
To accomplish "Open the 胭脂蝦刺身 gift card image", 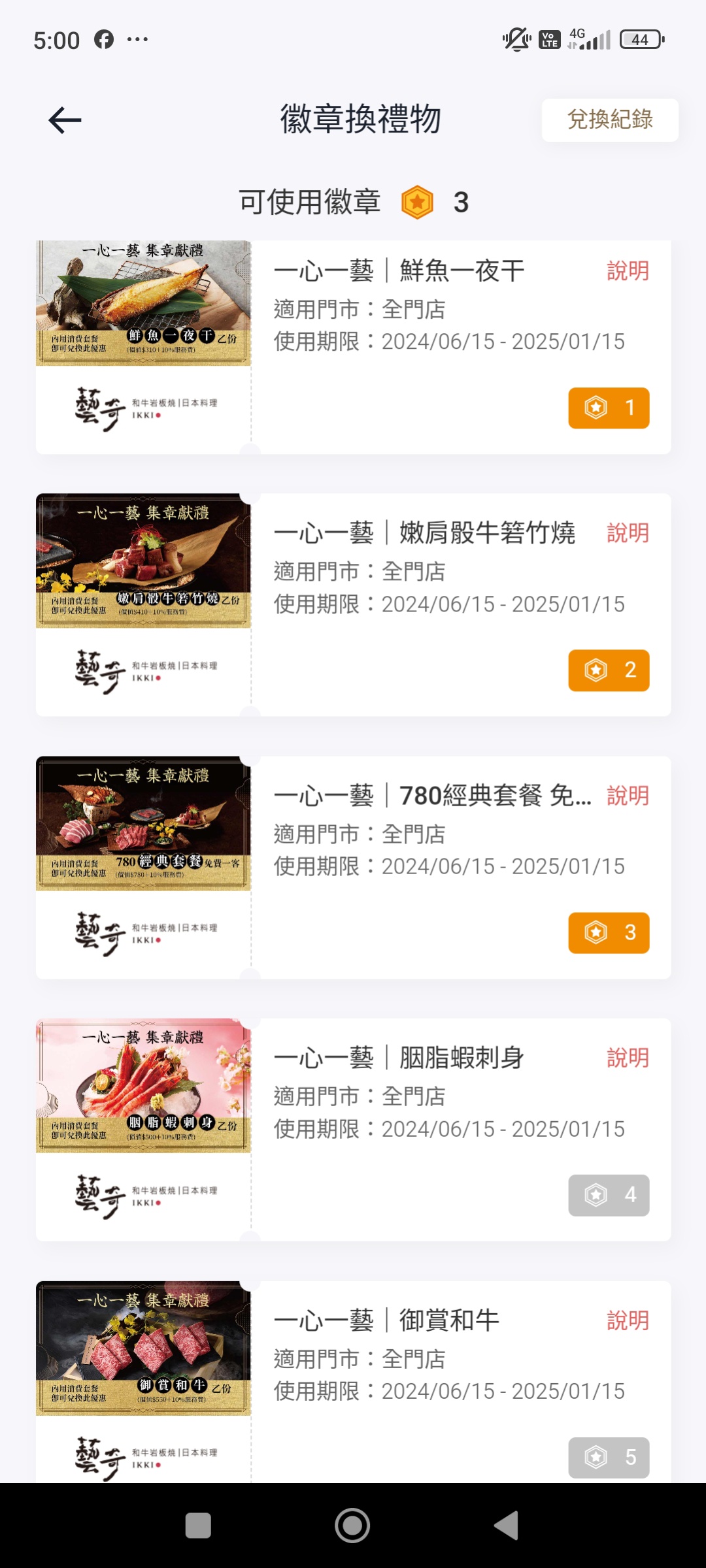I will [x=143, y=1085].
